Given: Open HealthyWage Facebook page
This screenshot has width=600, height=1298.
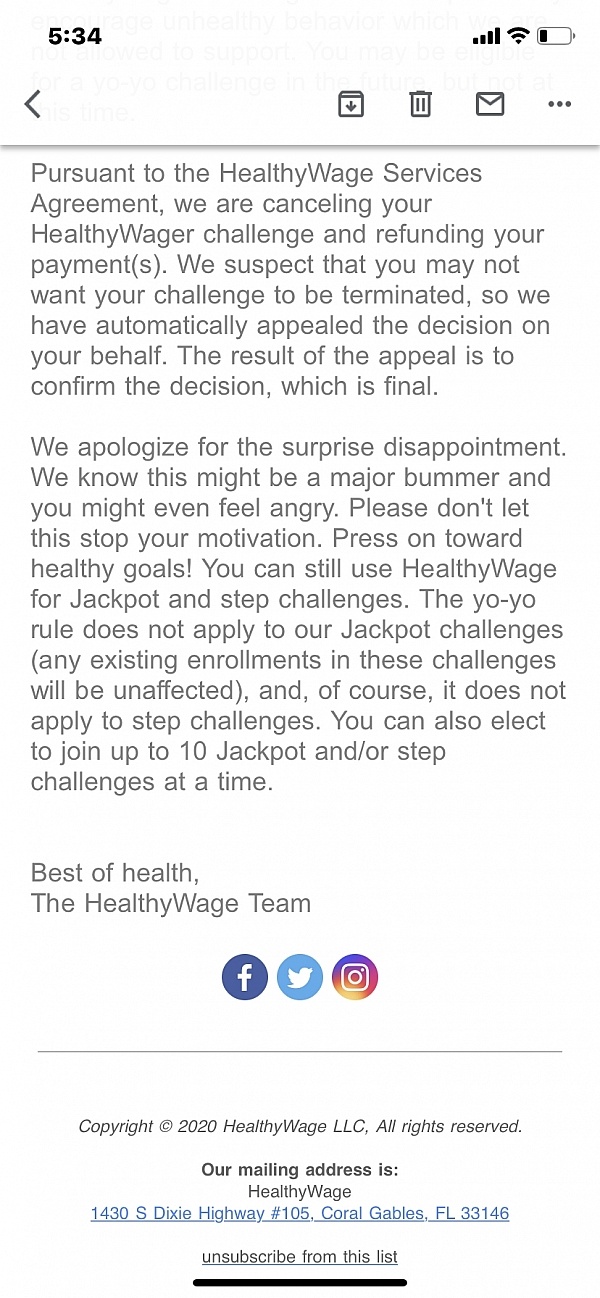Looking at the screenshot, I should pyautogui.click(x=245, y=977).
